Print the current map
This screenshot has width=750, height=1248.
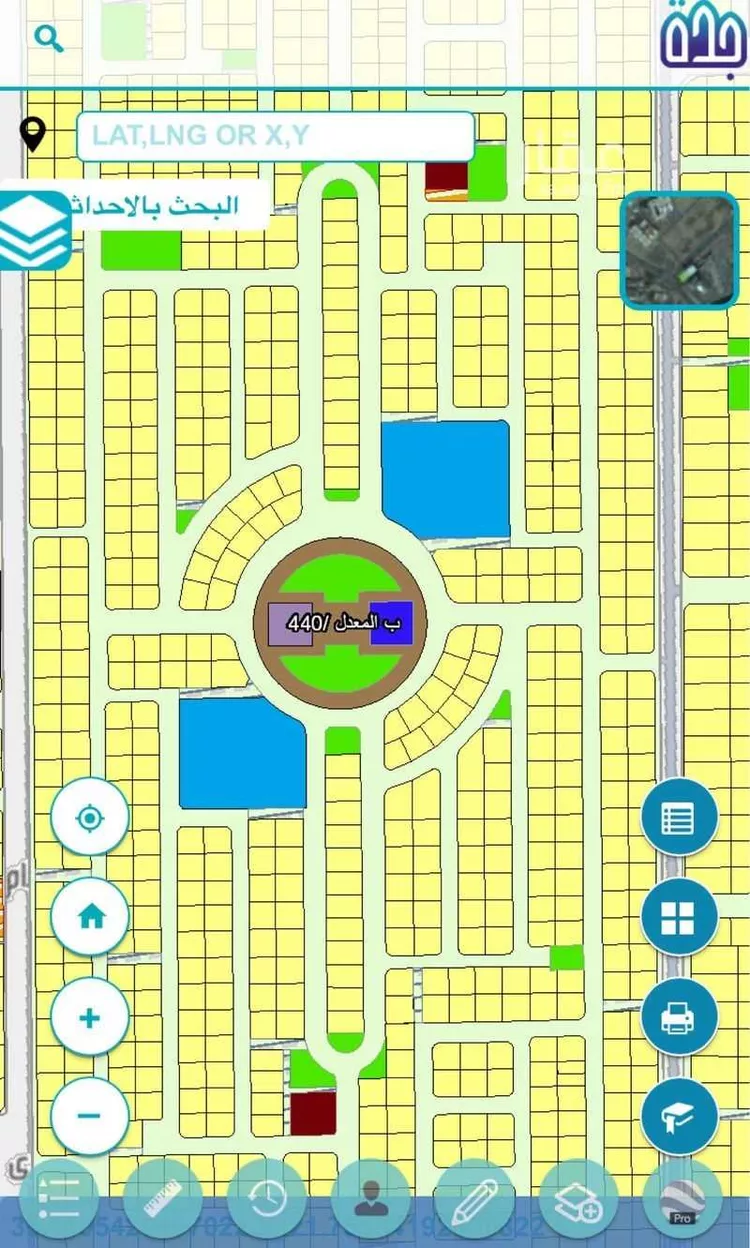click(679, 1017)
